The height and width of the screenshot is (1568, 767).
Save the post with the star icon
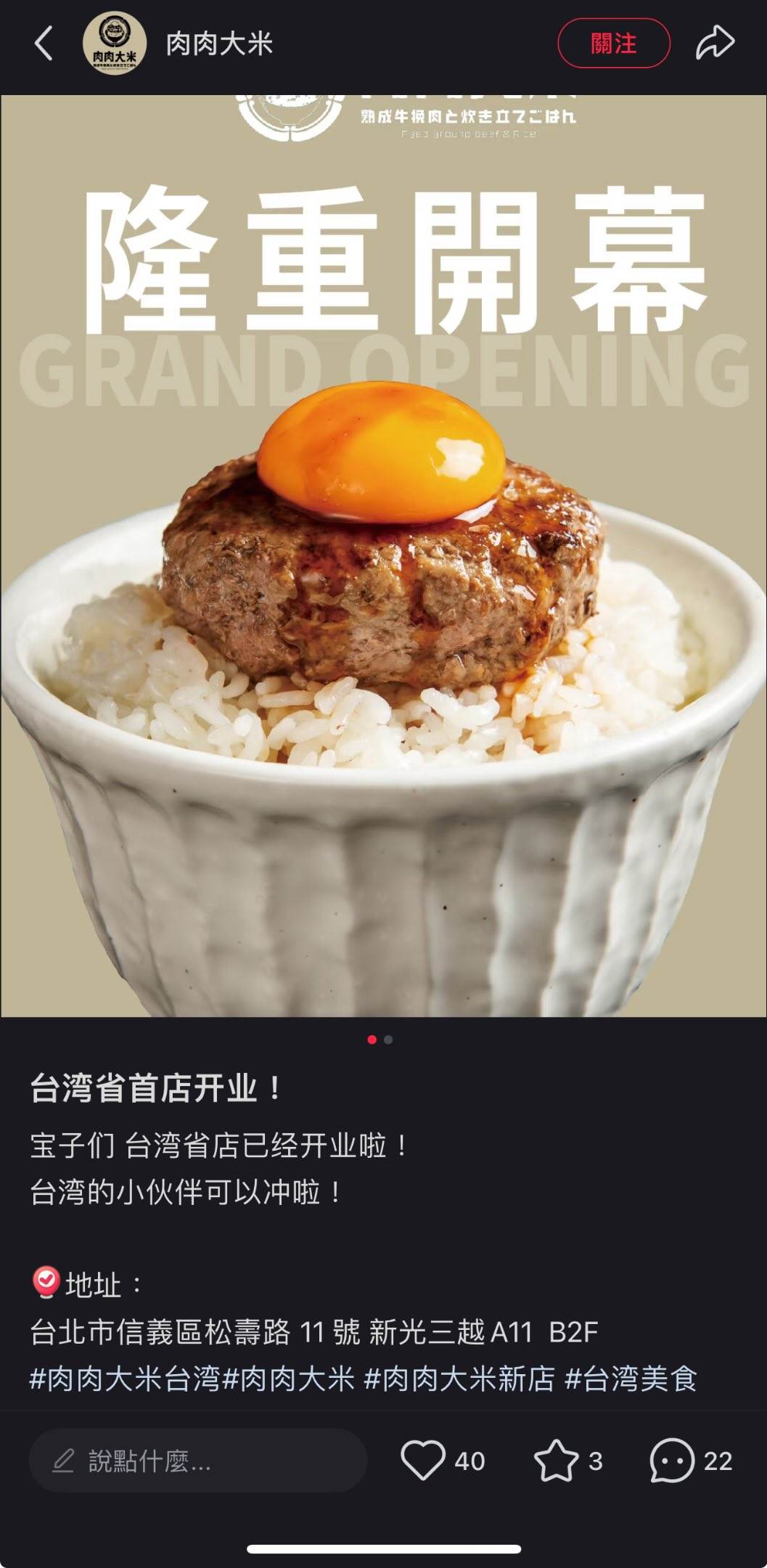[x=556, y=1461]
